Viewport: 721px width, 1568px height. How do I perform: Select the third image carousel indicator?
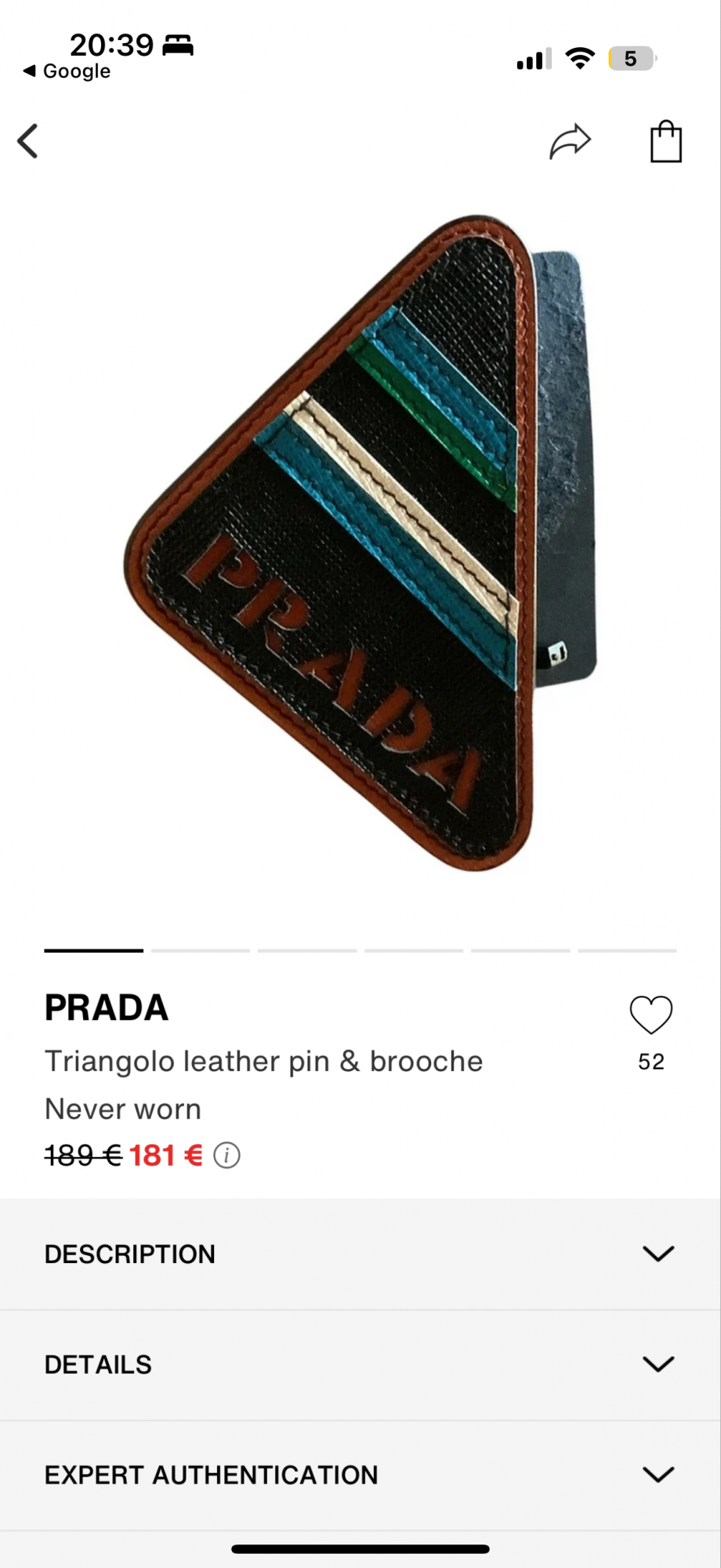pos(307,950)
